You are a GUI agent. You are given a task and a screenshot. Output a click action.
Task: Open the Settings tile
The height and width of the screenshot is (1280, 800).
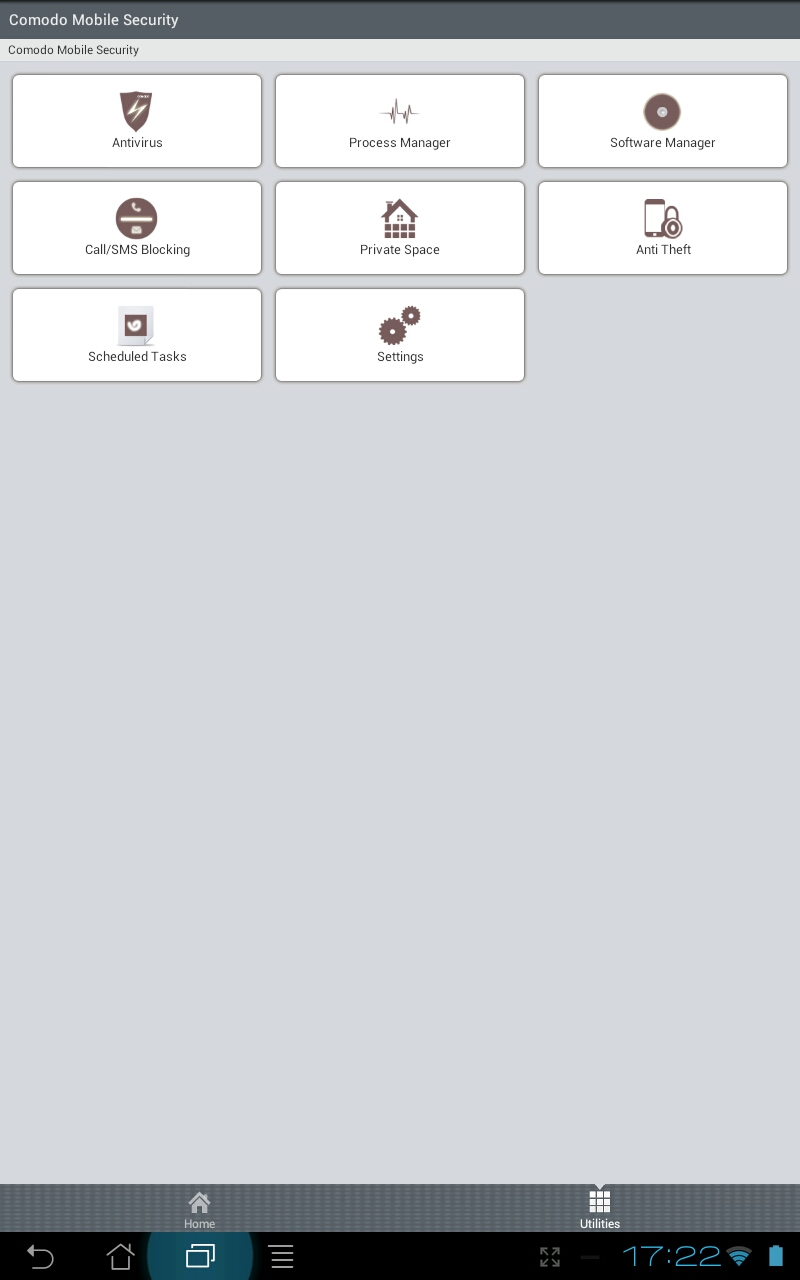tap(400, 335)
